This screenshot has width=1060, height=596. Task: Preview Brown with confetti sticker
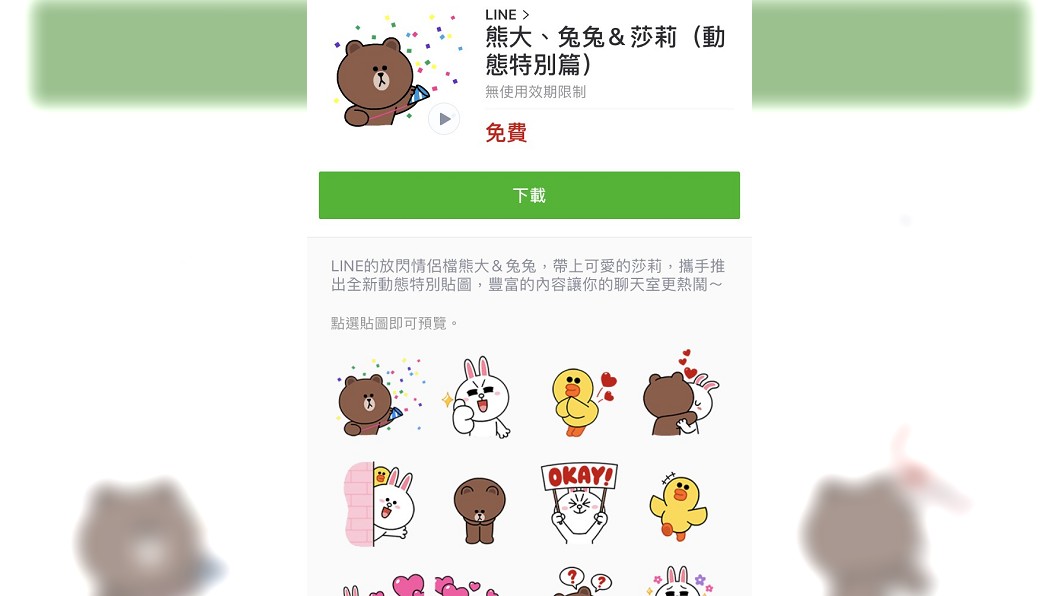(378, 396)
